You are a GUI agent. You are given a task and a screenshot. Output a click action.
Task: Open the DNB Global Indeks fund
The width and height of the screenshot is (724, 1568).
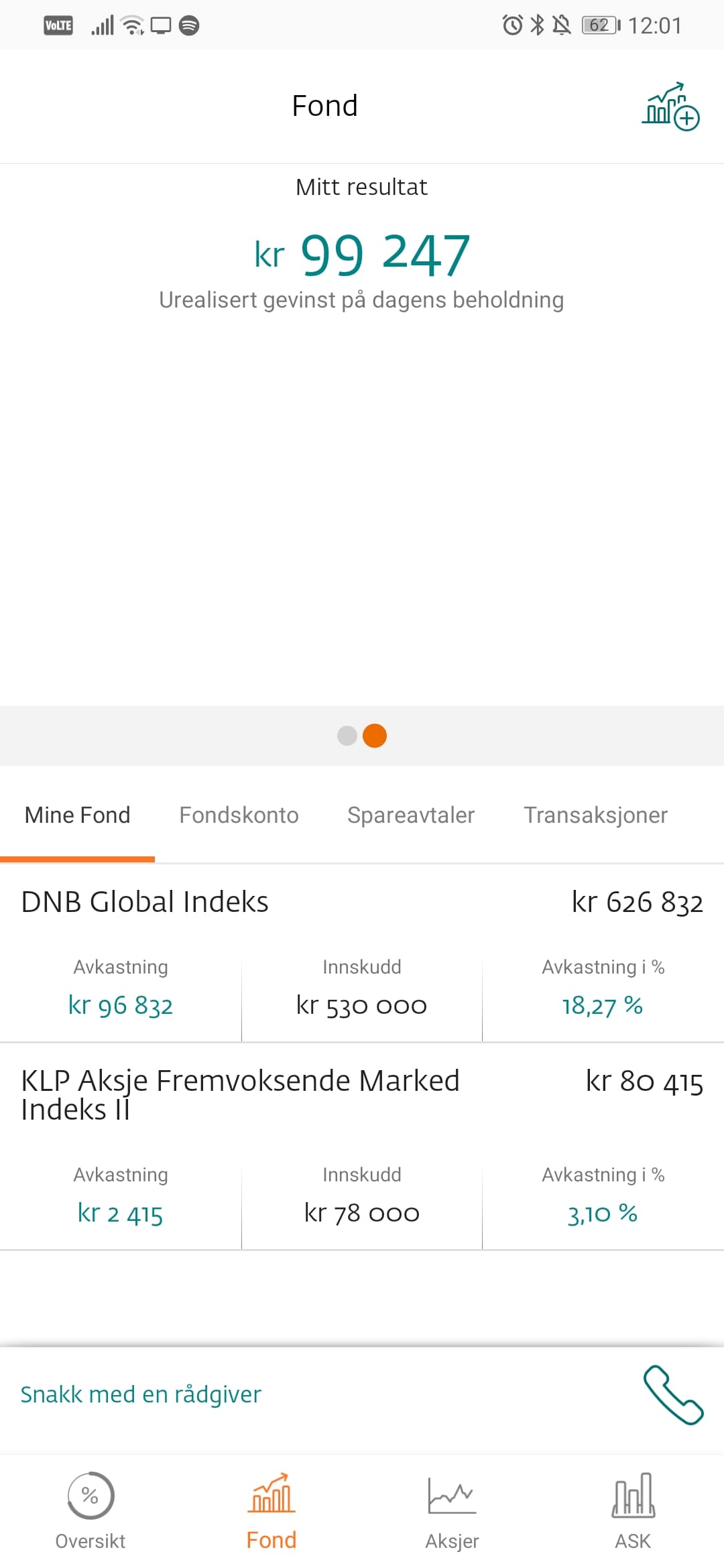[x=362, y=953]
